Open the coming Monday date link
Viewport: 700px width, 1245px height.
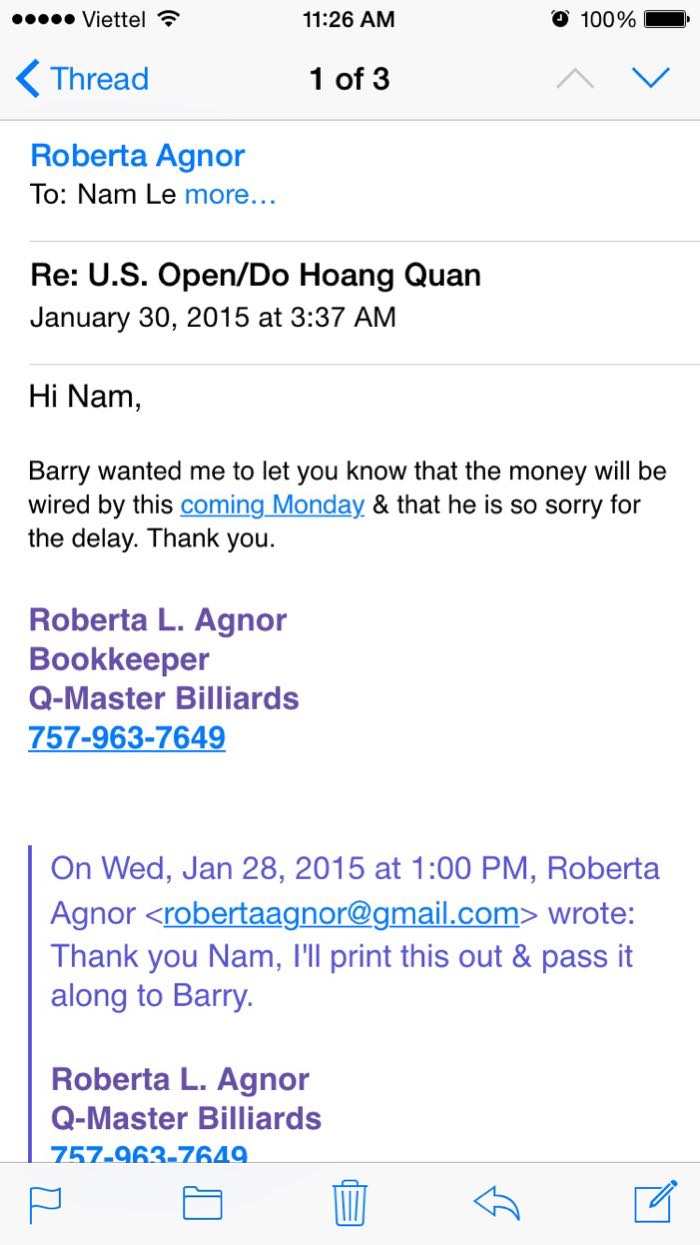(272, 505)
